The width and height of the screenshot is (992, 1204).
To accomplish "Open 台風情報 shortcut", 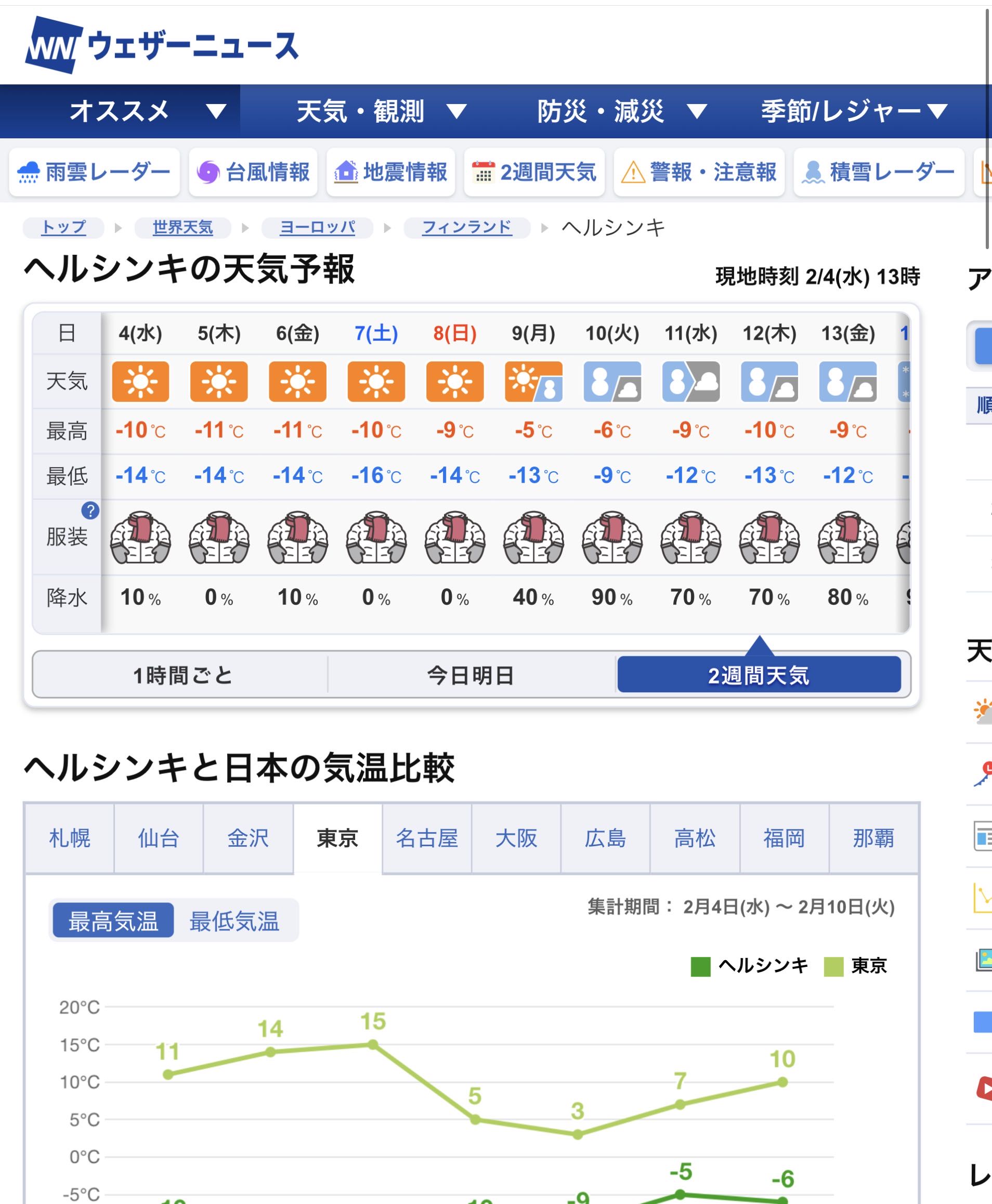I will tap(253, 172).
